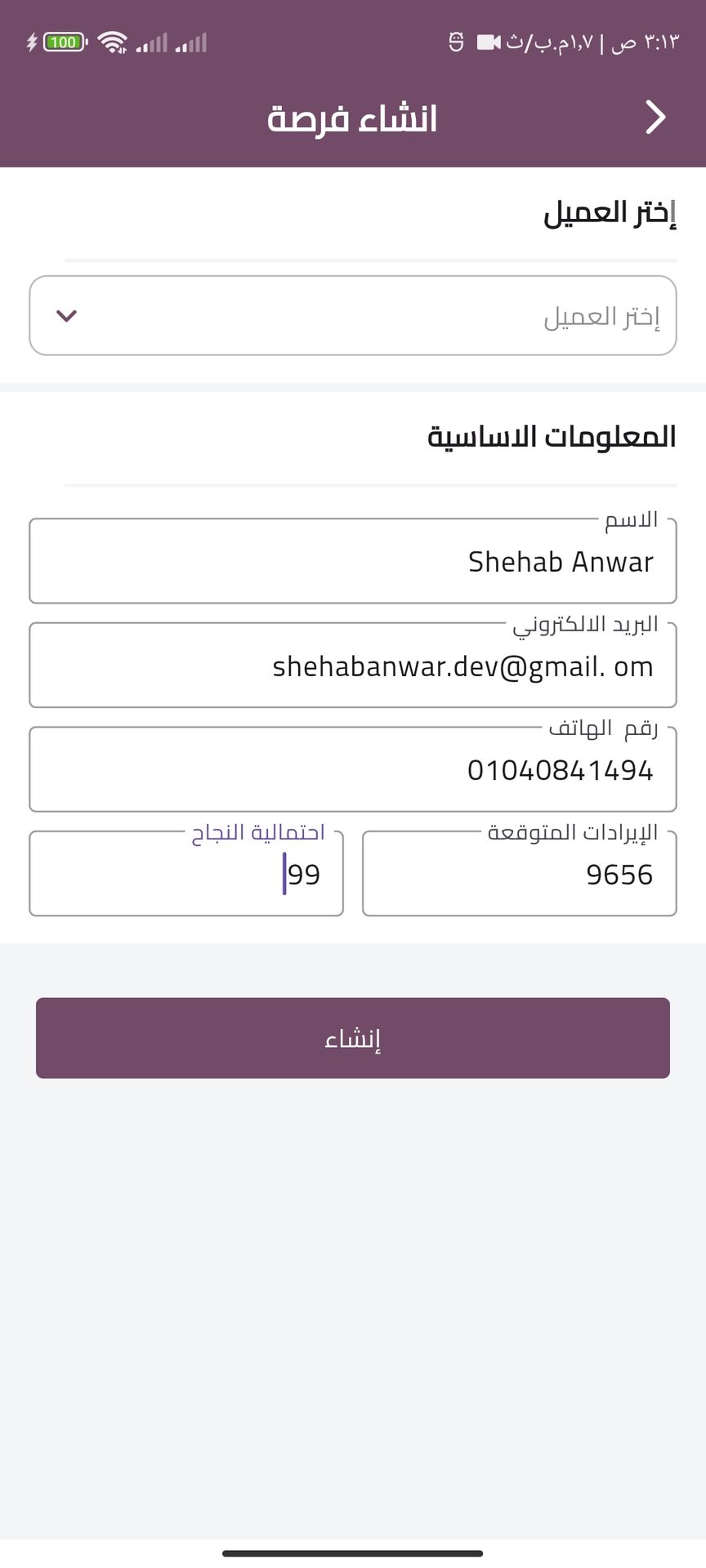This screenshot has height=1568, width=706.
Task: Go back using the header arrow
Action: (655, 118)
